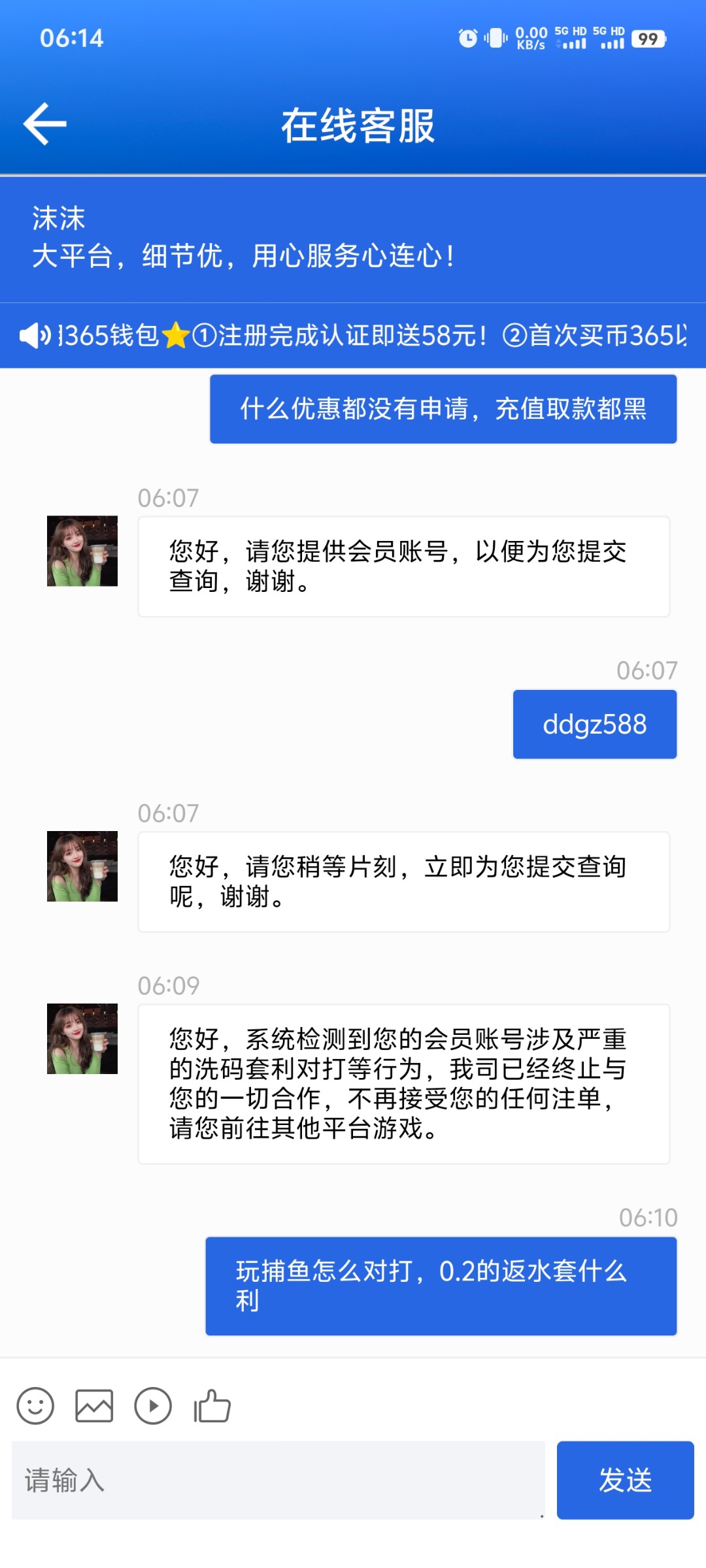Open the emoji picker

tap(35, 1406)
